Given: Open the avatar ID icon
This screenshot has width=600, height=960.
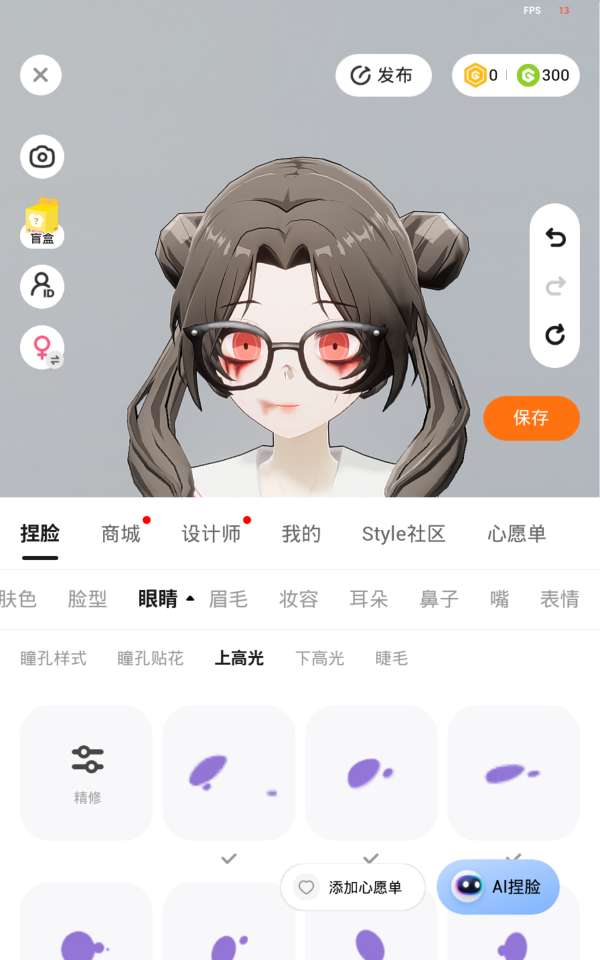Looking at the screenshot, I should [x=42, y=286].
